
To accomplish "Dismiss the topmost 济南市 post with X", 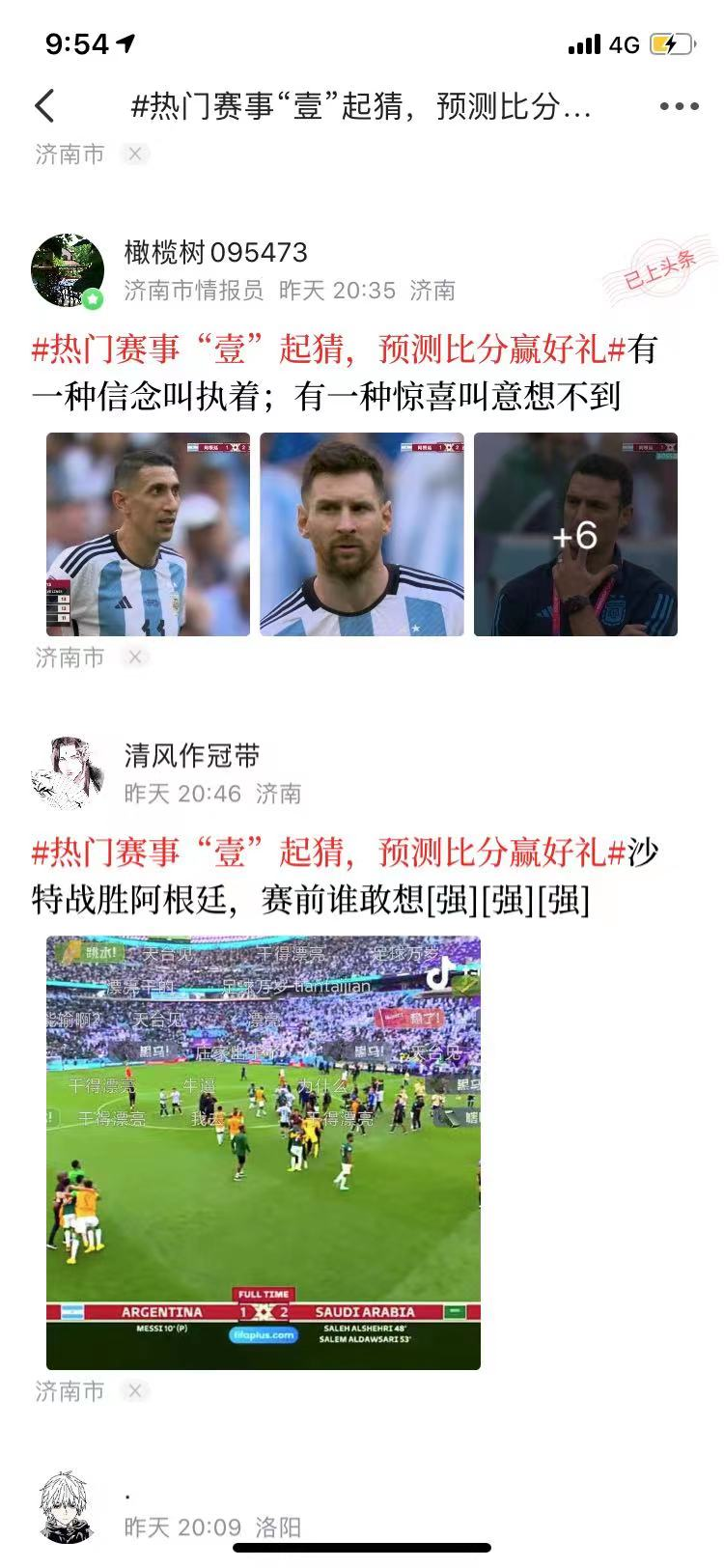I will tap(135, 154).
